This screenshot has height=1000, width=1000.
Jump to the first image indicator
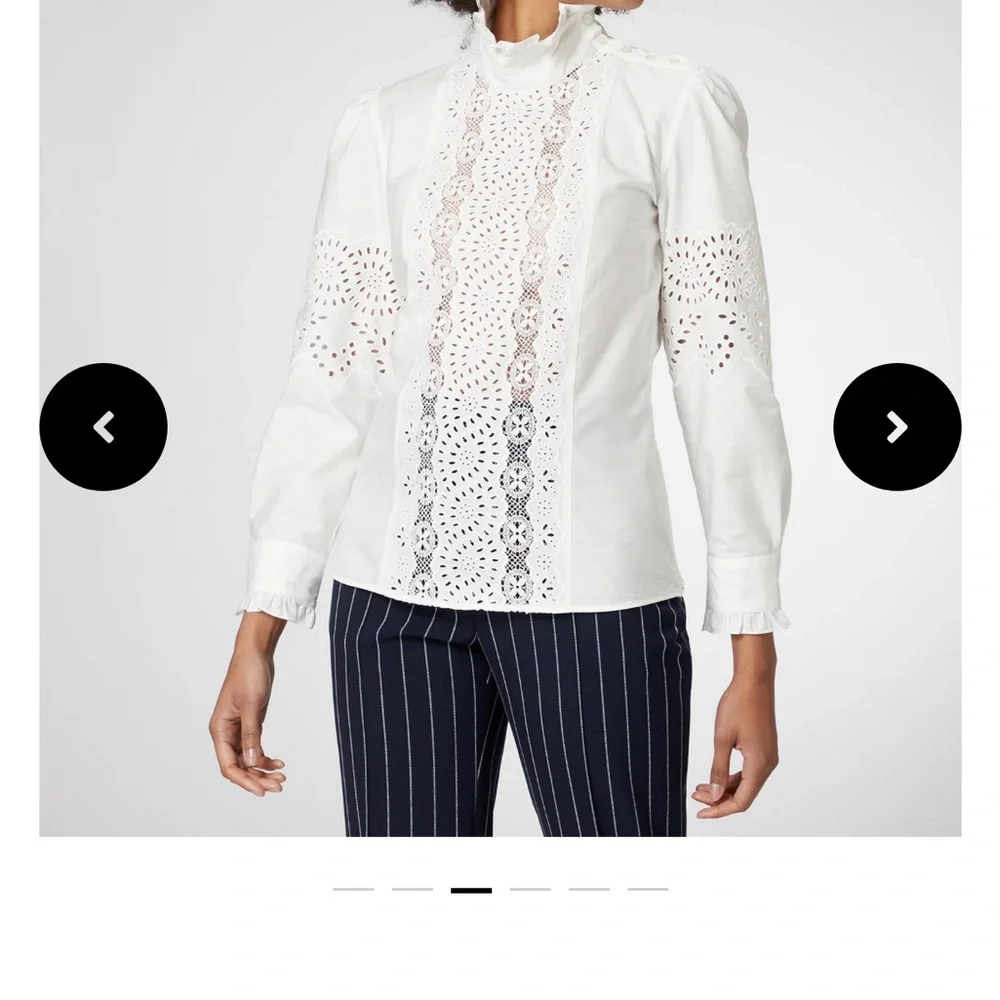[353, 889]
